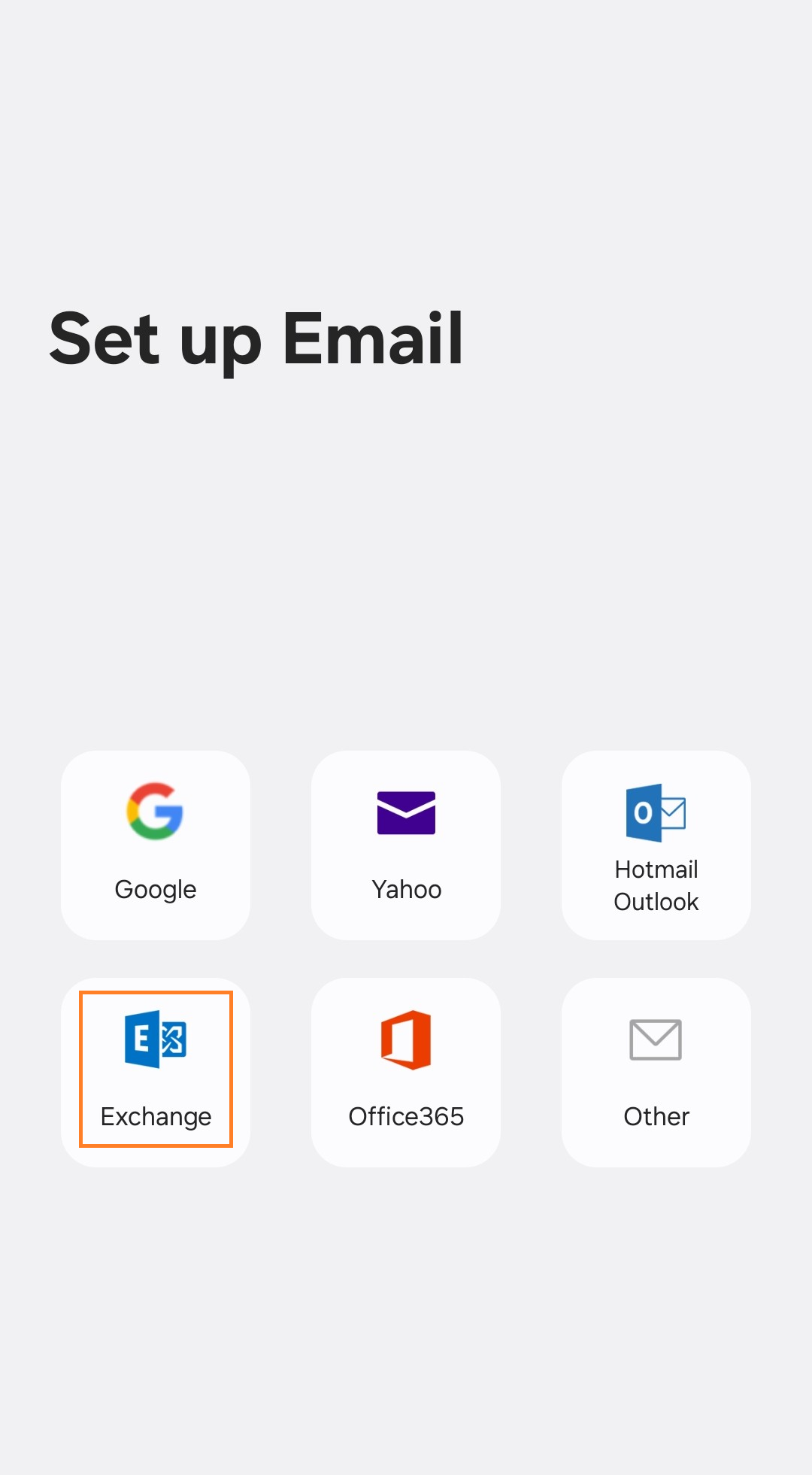
Task: Click the Other envelope icon
Action: [655, 1041]
